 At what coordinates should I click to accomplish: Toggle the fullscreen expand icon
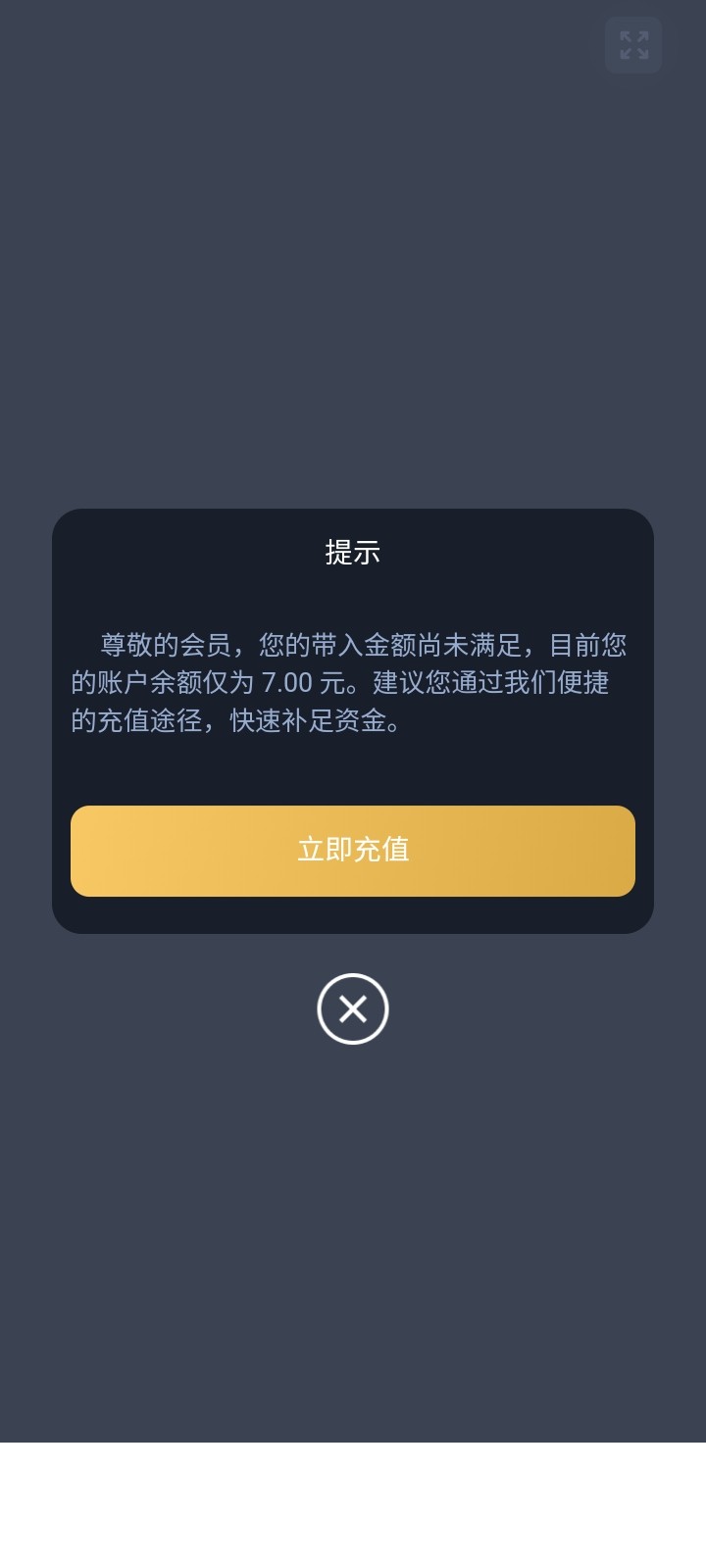(x=633, y=45)
